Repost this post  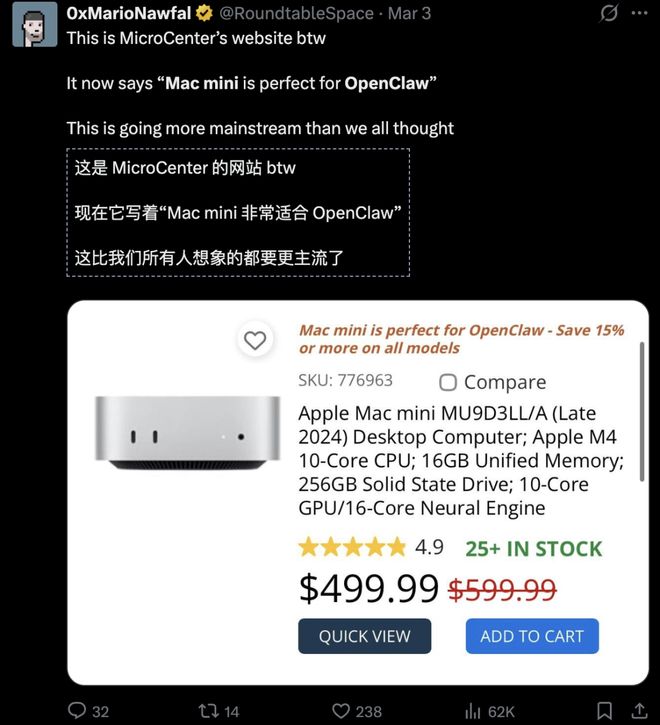[209, 711]
